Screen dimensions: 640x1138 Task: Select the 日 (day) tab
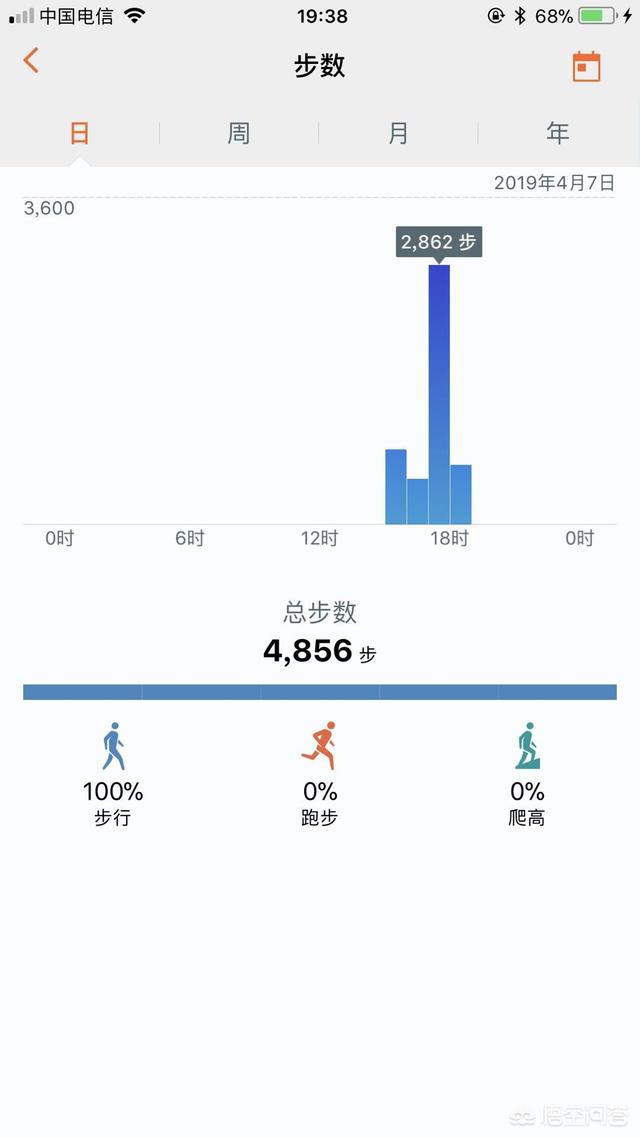(80, 133)
